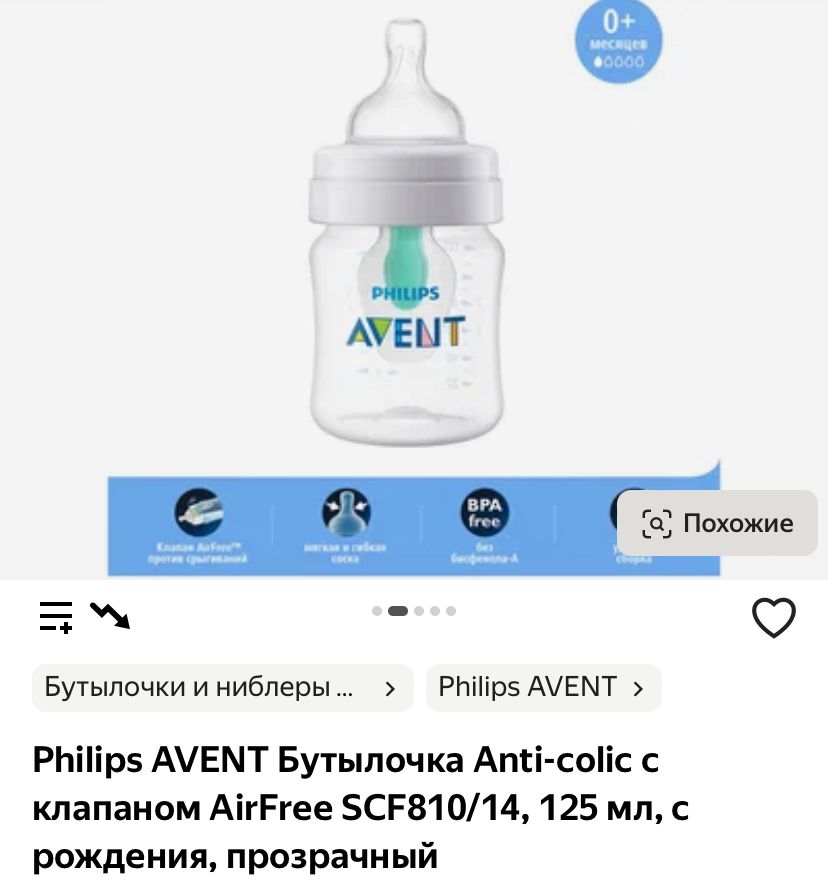Expand the Philips AVENT brand chevron
The height and width of the screenshot is (882, 828).
pos(638,687)
